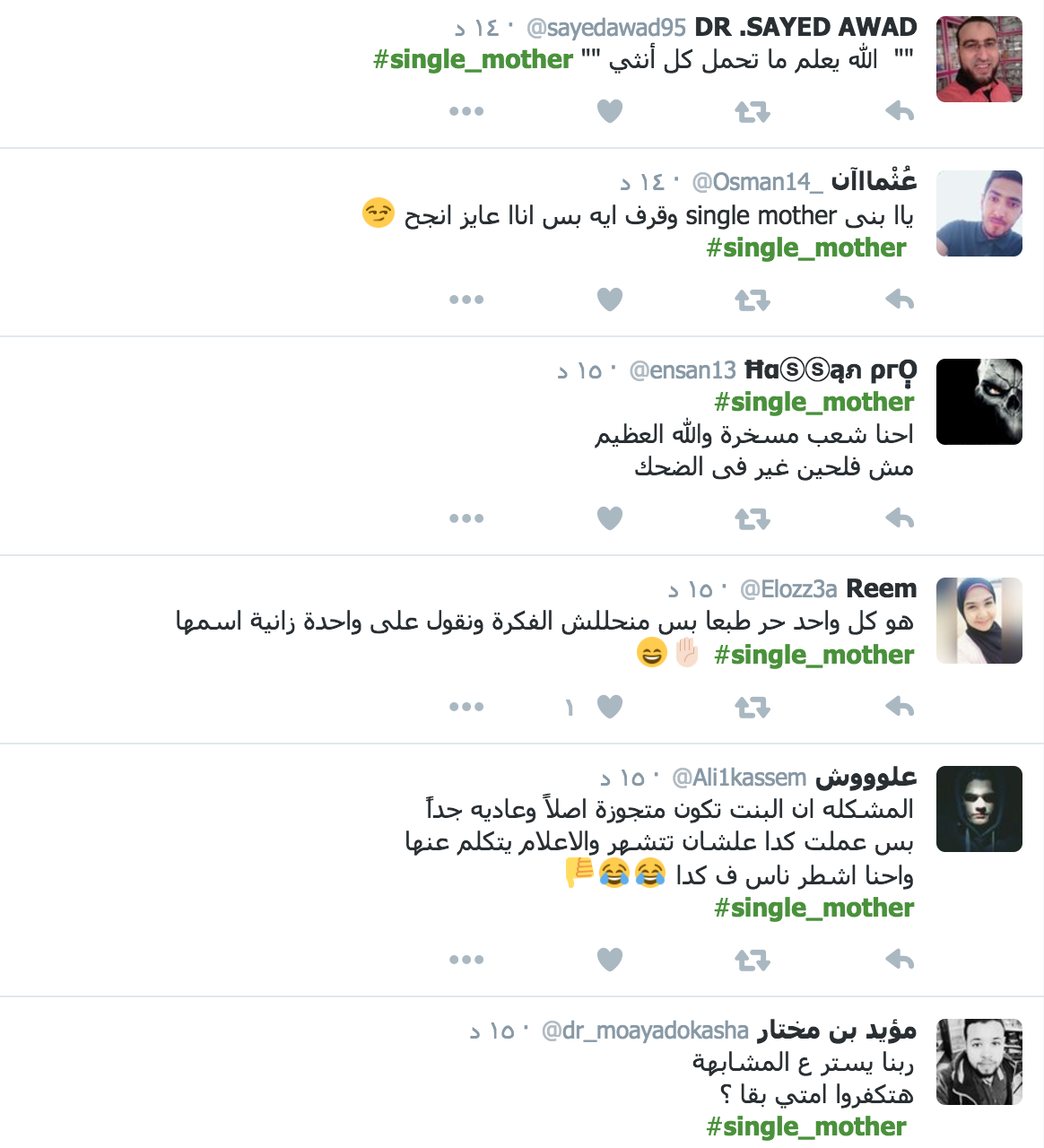Open the #single_mother hashtag in @dr_moayadokasha's tweet
The width and height of the screenshot is (1044, 1148).
806,1126
